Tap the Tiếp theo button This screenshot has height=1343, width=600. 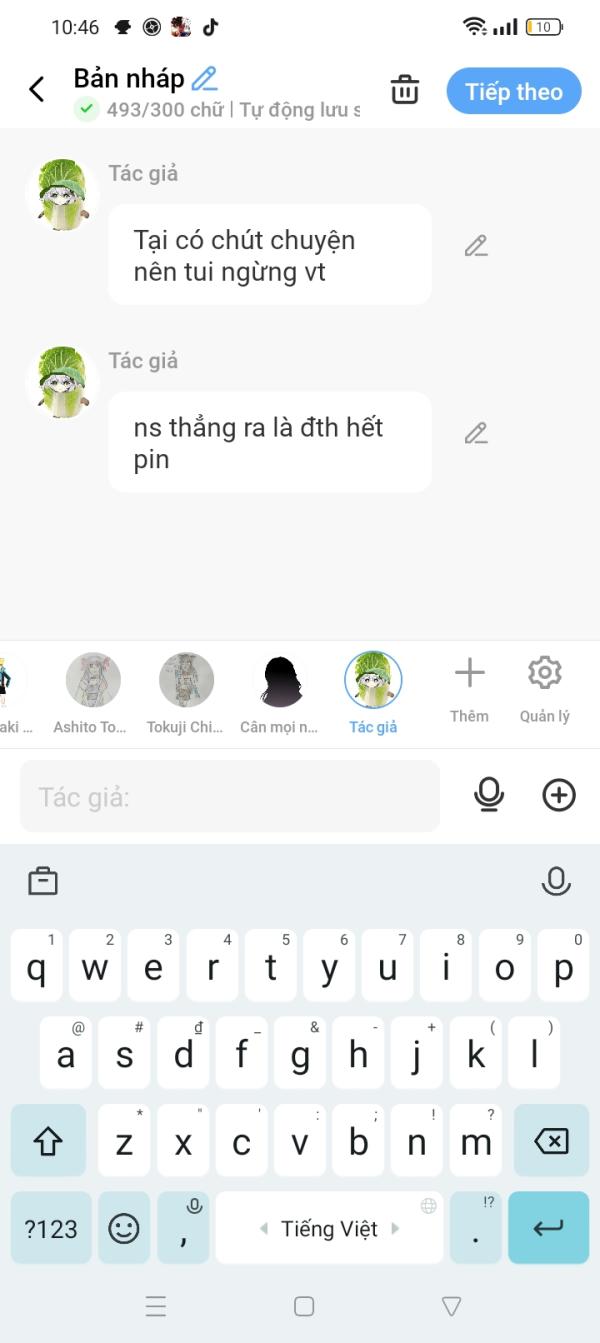(514, 91)
